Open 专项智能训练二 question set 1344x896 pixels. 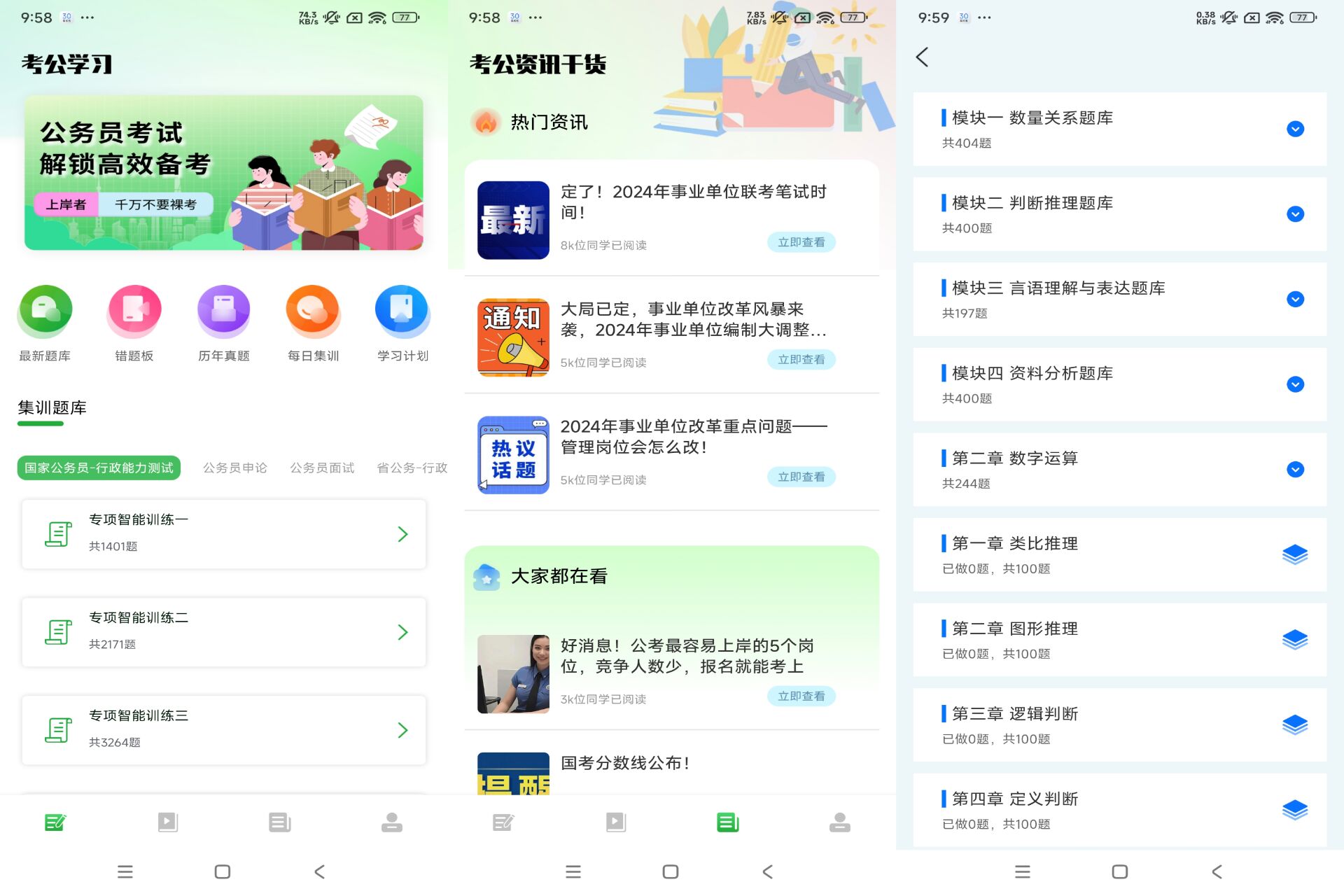[224, 632]
